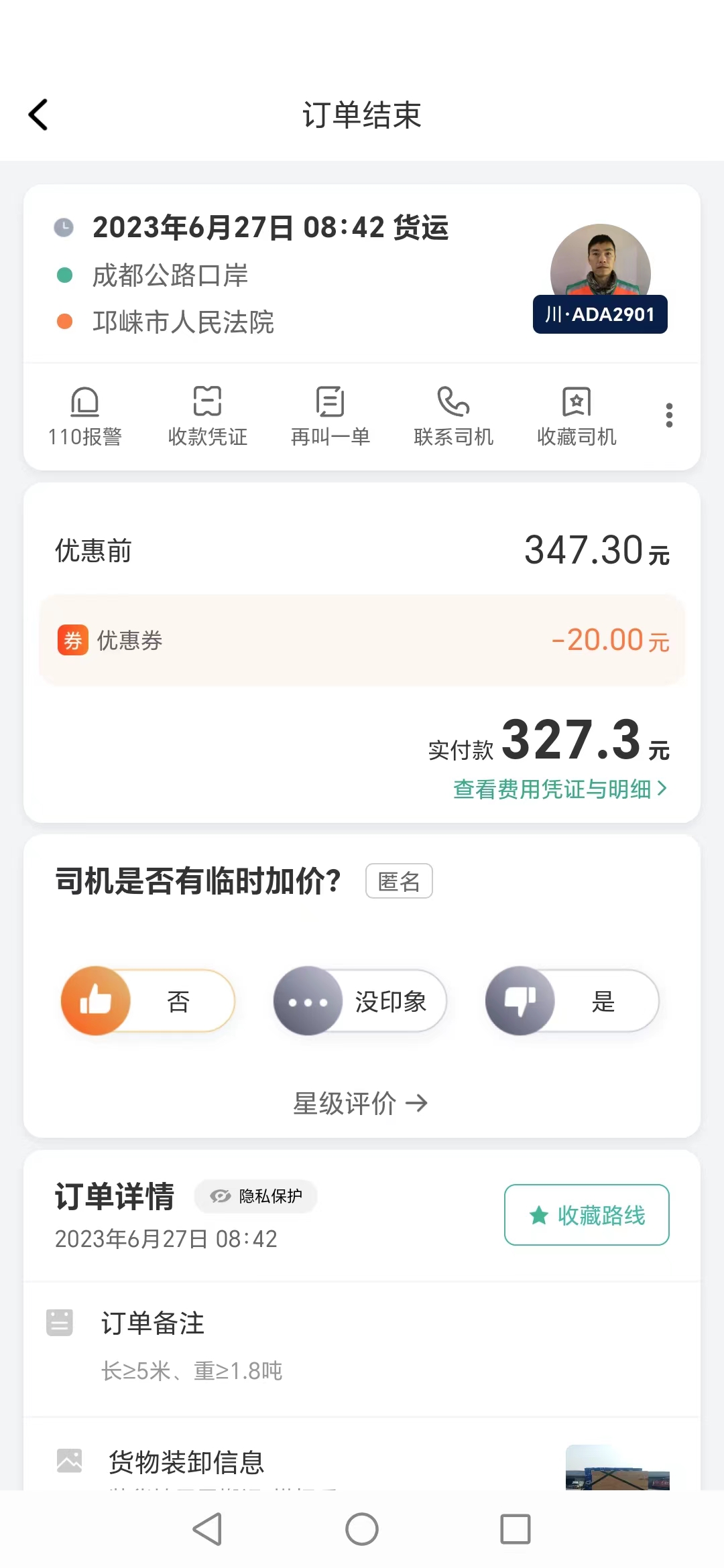Select 再叫一单 to reorder
This screenshot has height=1568, width=724.
click(330, 416)
